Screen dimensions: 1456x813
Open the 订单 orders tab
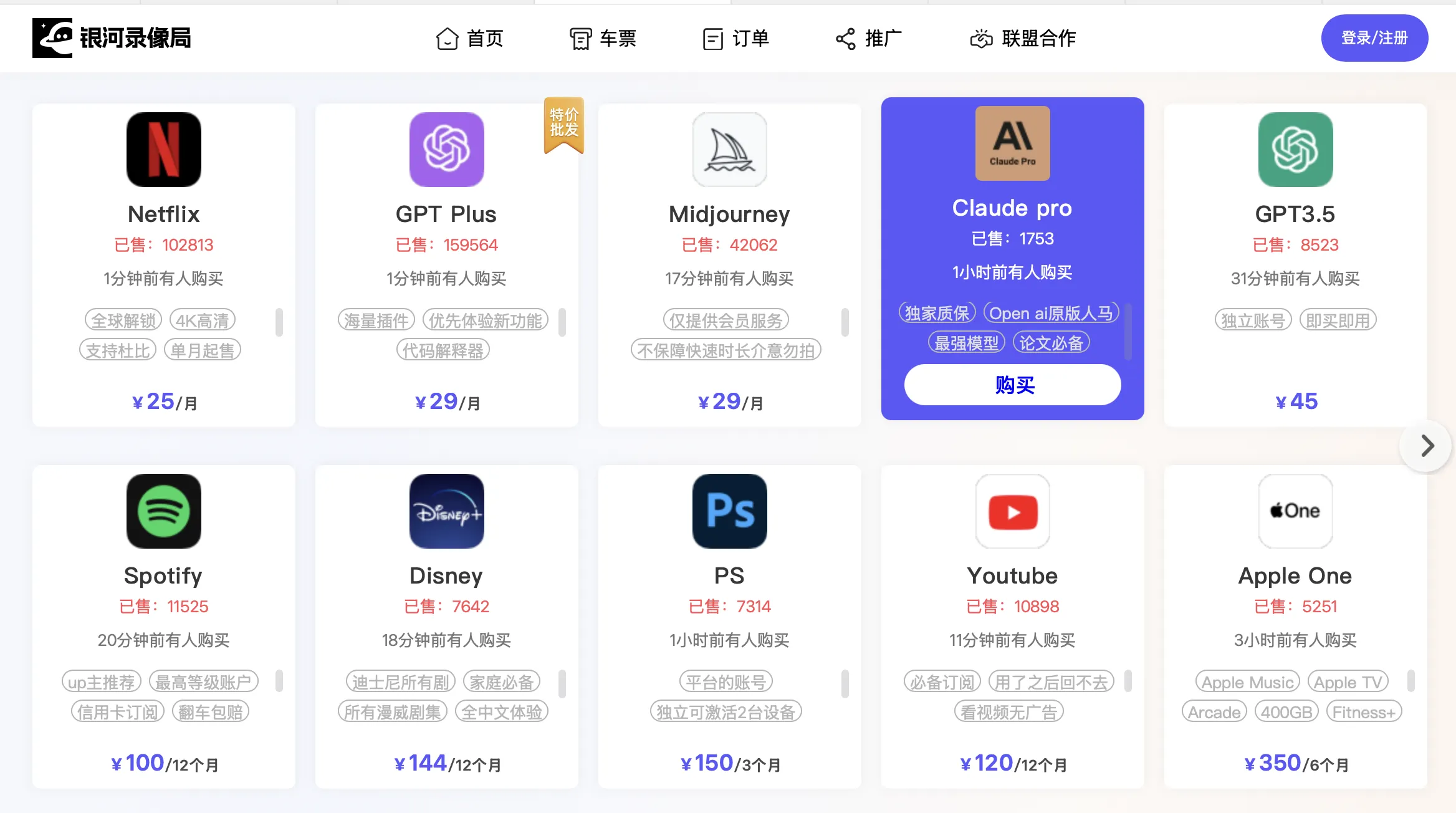point(735,39)
